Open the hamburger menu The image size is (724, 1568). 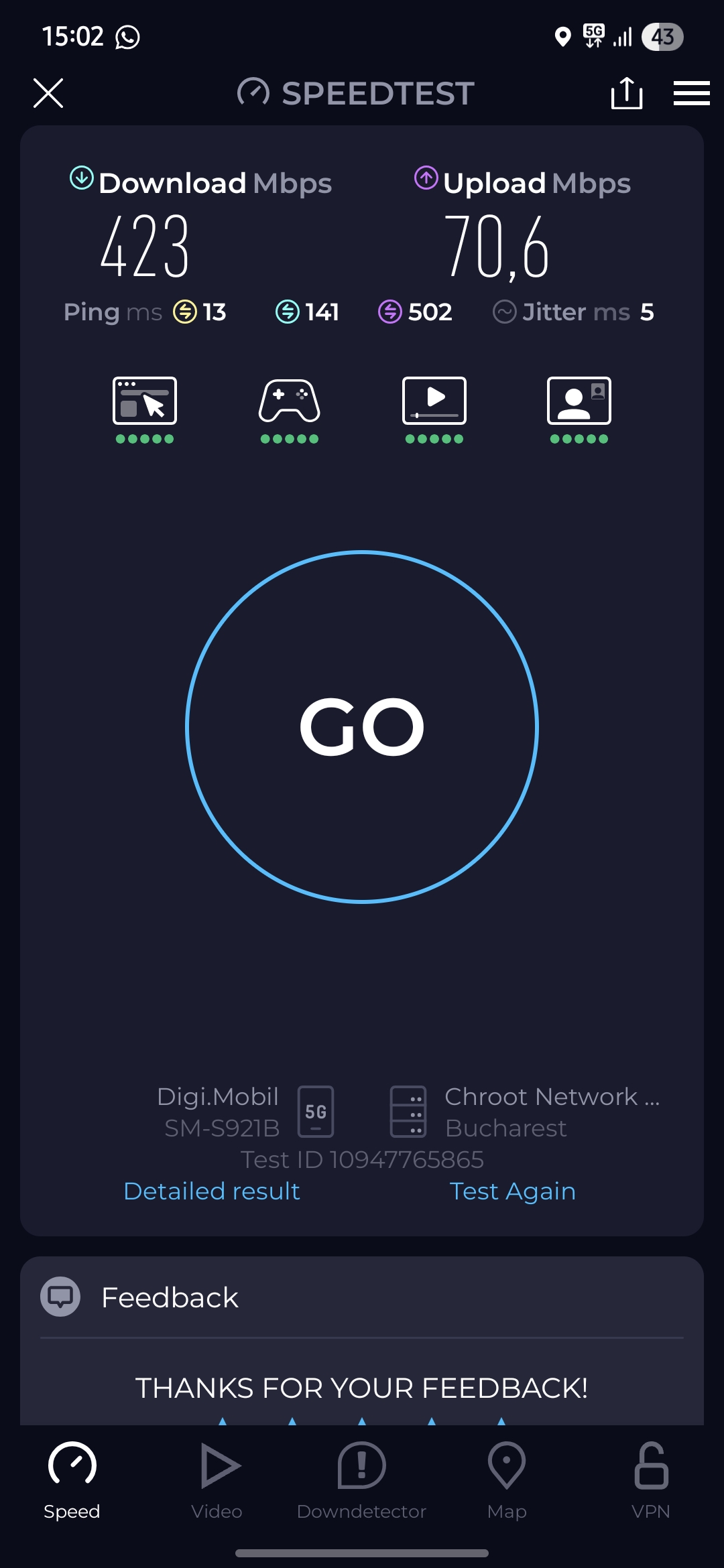coord(691,93)
